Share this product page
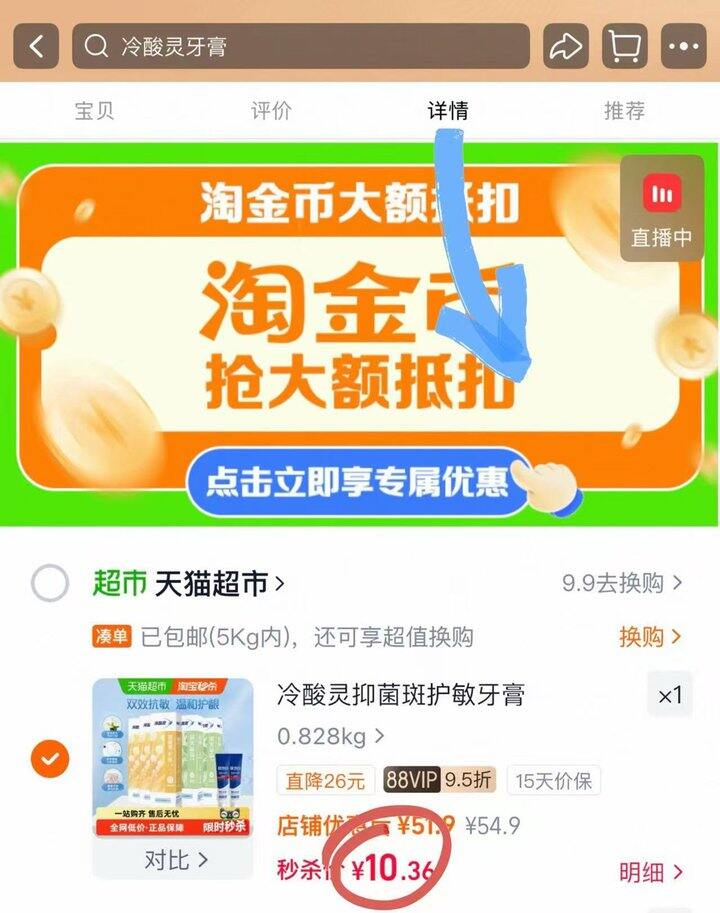The image size is (720, 913). (566, 46)
